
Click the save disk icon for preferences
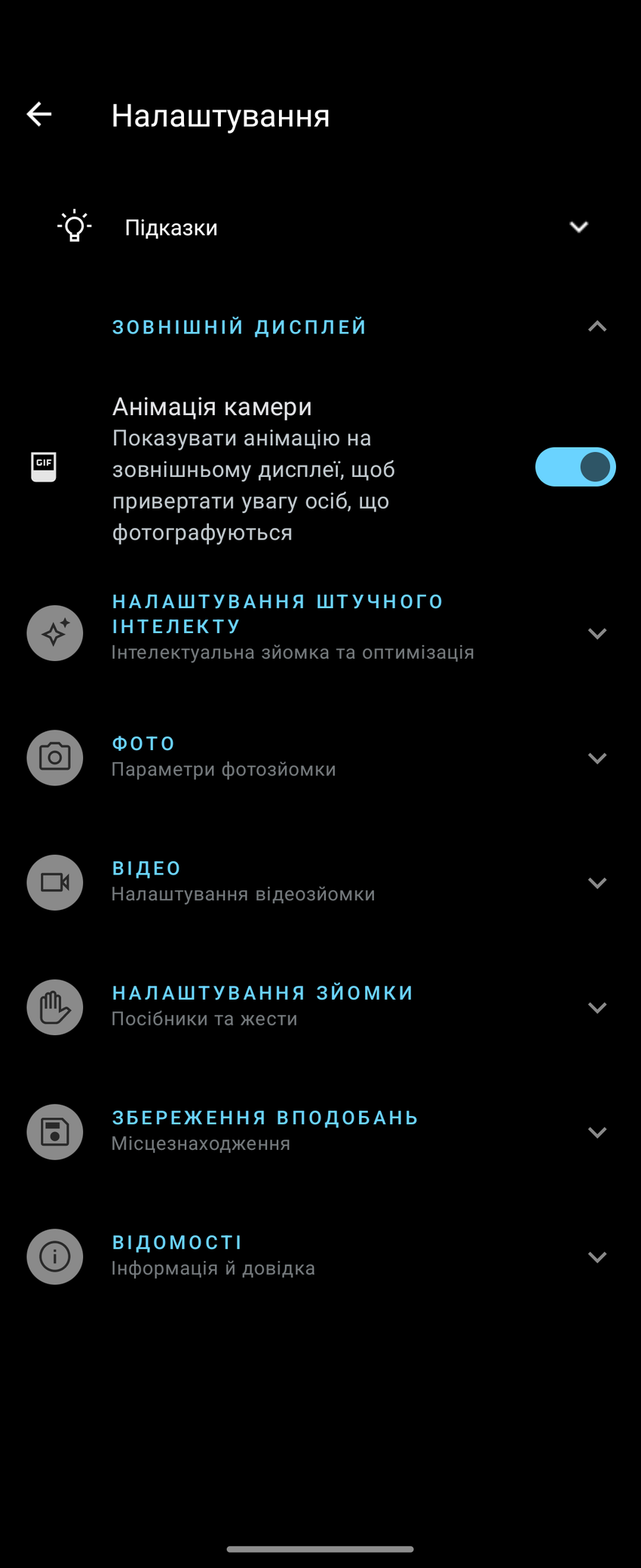54,1132
